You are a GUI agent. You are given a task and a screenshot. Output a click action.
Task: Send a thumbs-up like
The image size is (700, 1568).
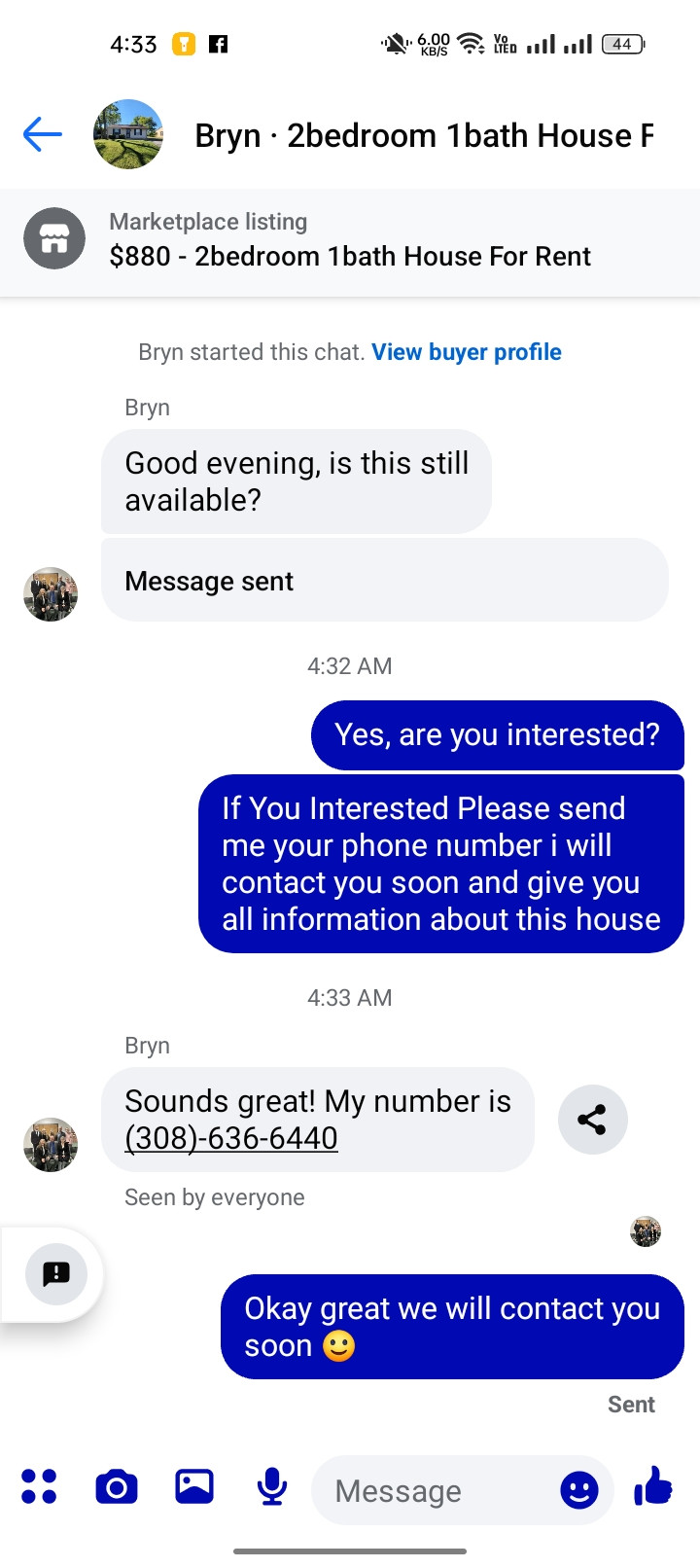point(653,1486)
